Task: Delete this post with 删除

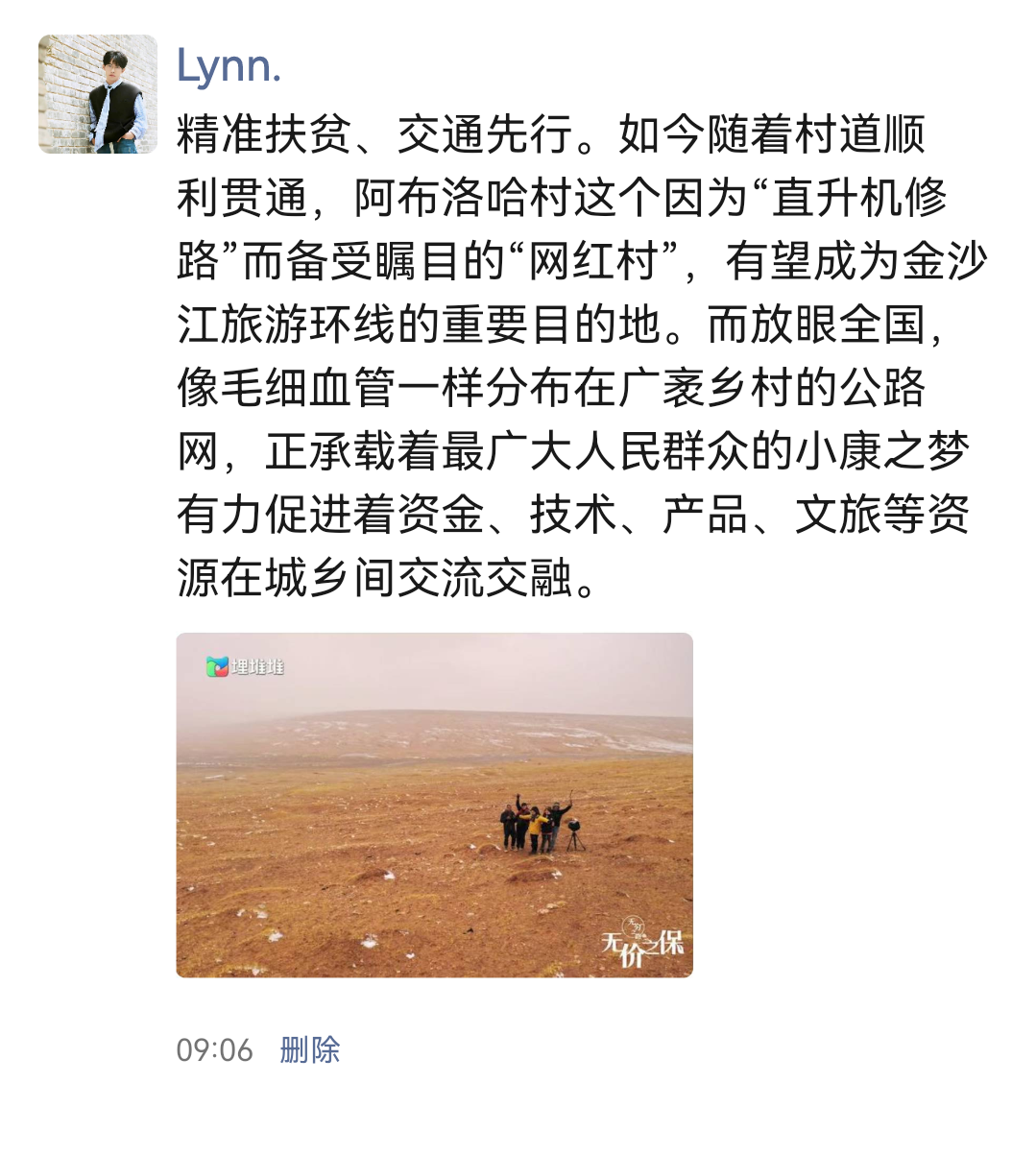Action: (309, 1049)
